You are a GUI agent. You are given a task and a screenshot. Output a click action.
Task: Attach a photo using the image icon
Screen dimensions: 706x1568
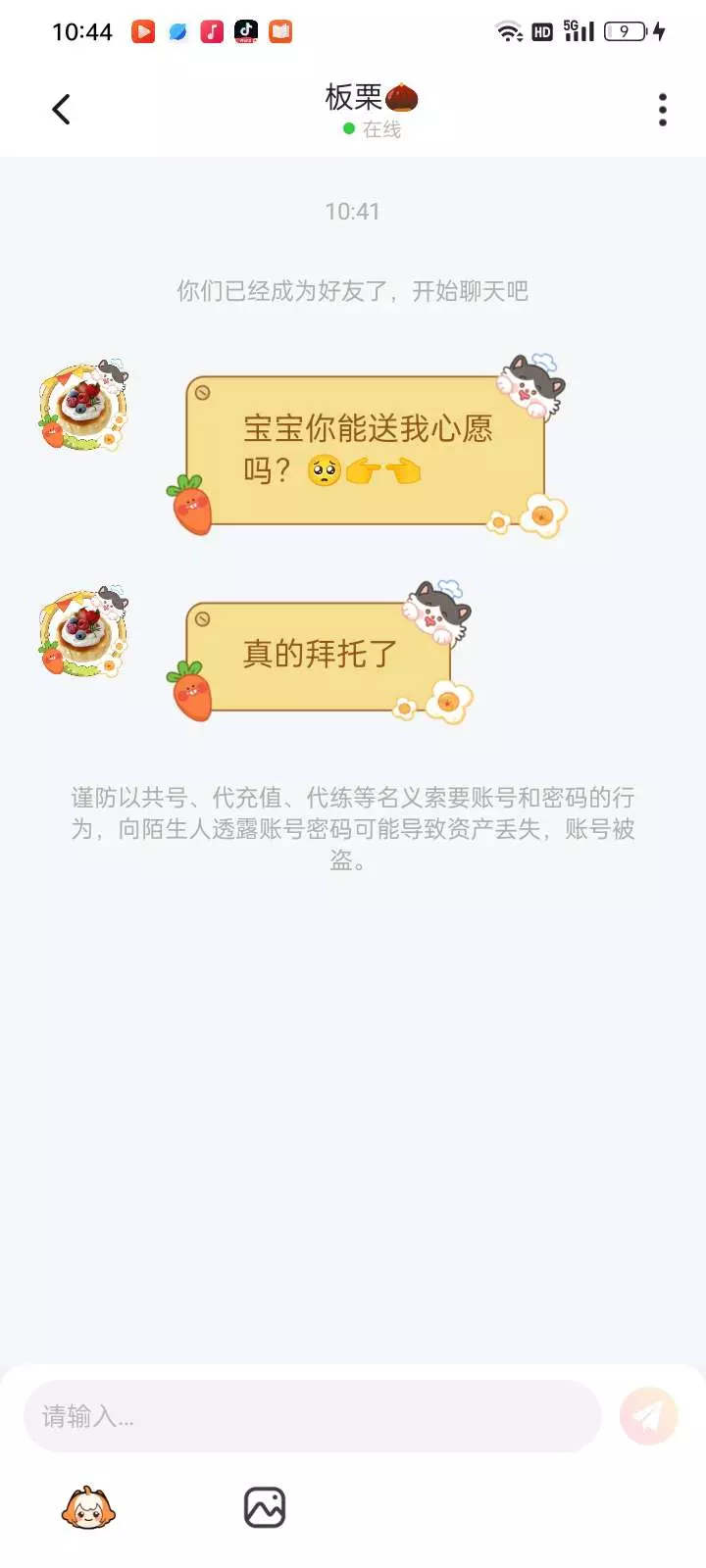(x=265, y=1507)
